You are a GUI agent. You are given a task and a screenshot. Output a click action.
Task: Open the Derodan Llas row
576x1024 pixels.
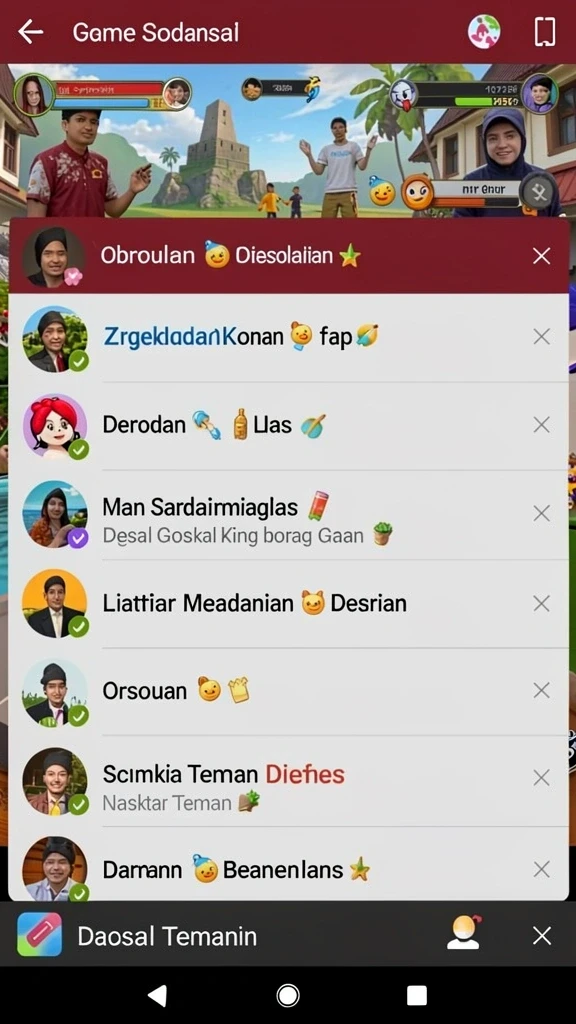click(288, 425)
